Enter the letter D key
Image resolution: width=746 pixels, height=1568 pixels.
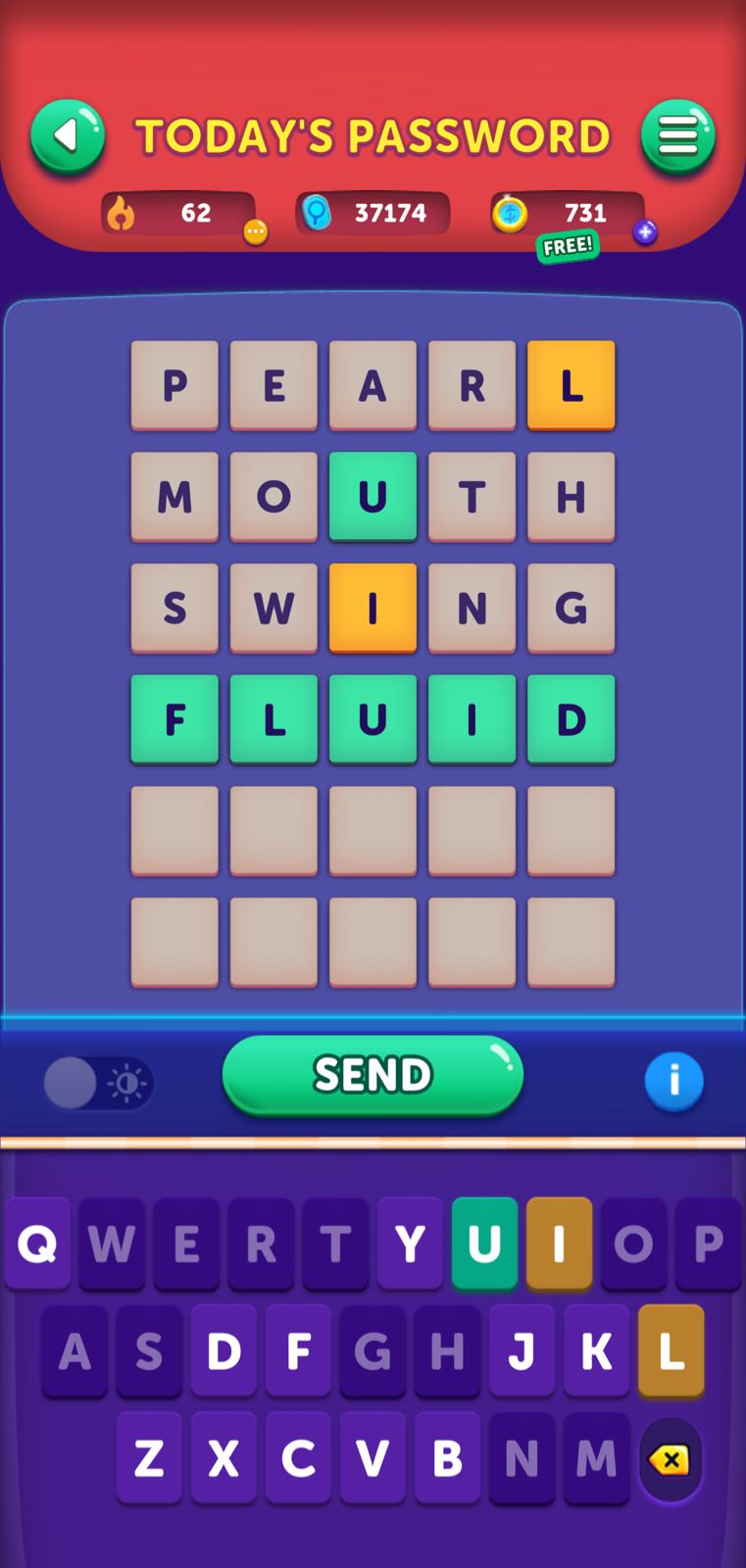[224, 1351]
